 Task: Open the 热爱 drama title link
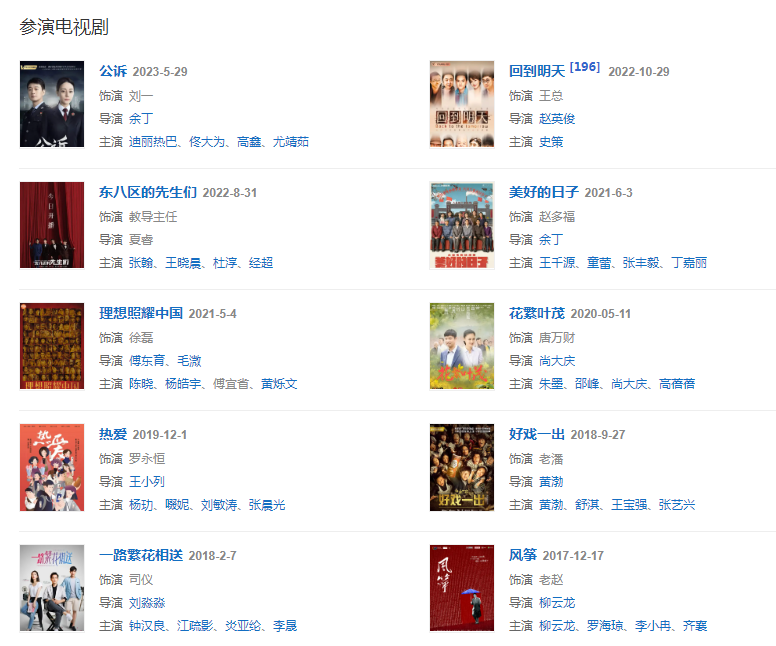(113, 434)
